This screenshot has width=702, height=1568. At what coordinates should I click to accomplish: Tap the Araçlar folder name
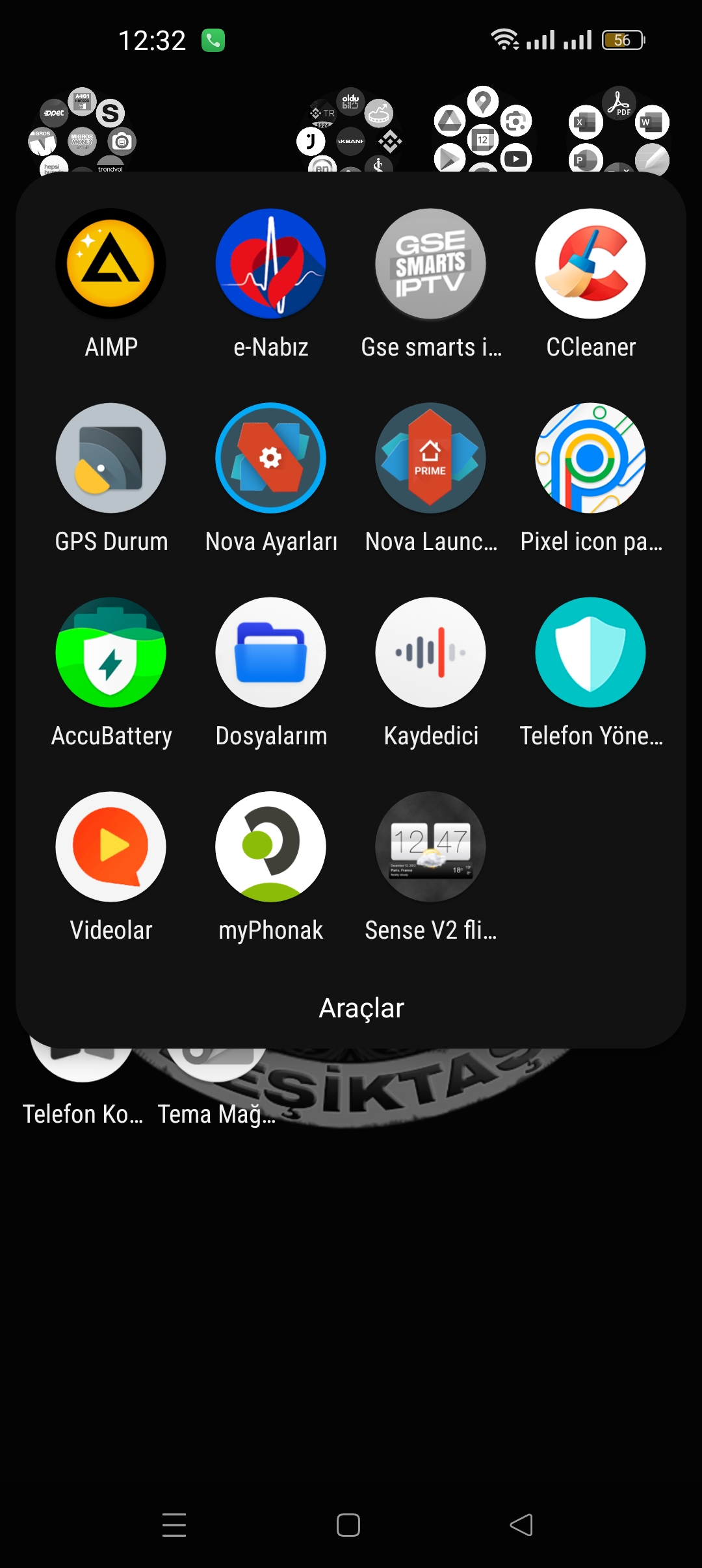point(361,1008)
